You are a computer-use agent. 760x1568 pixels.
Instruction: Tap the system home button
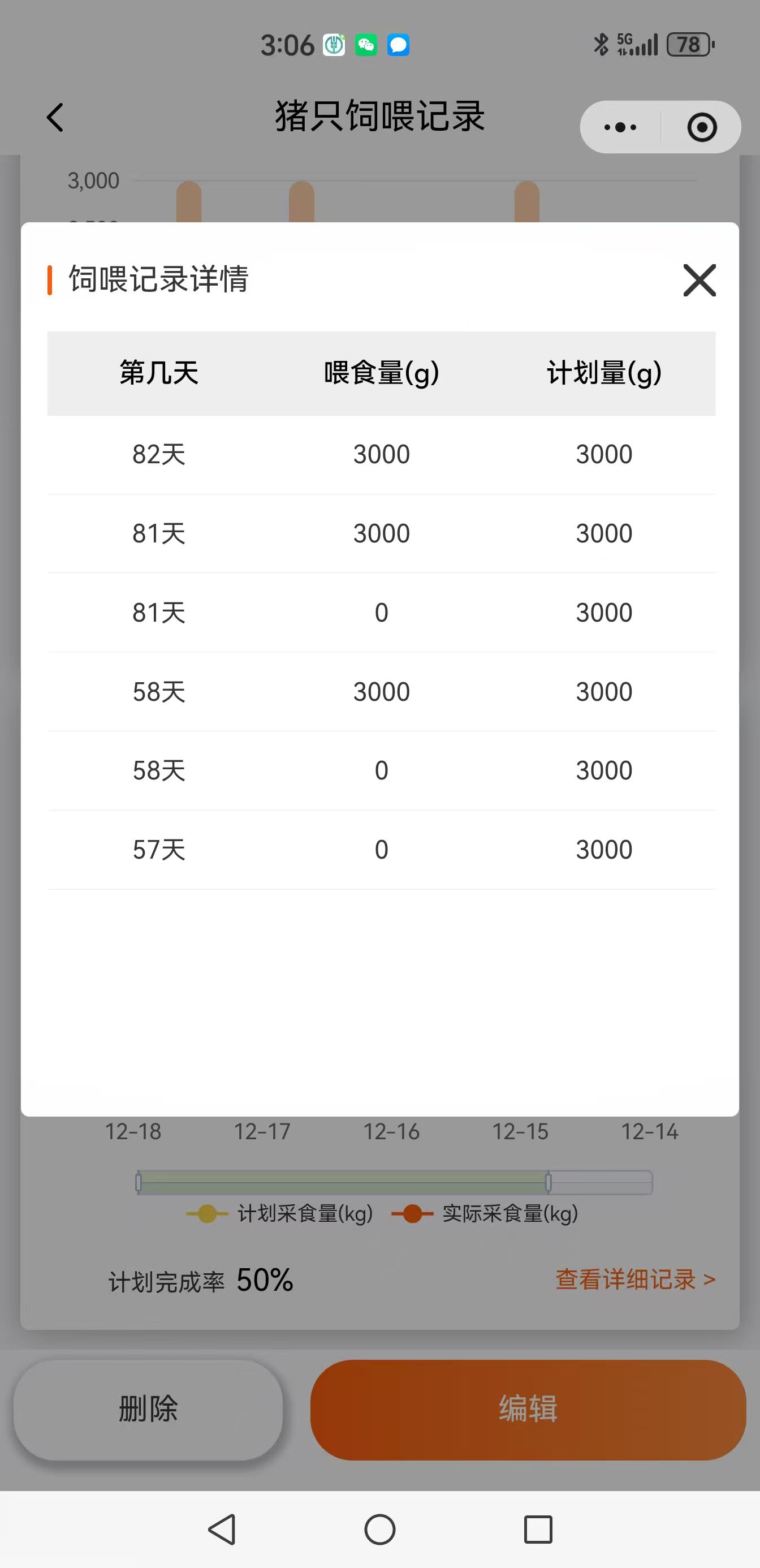(379, 1530)
